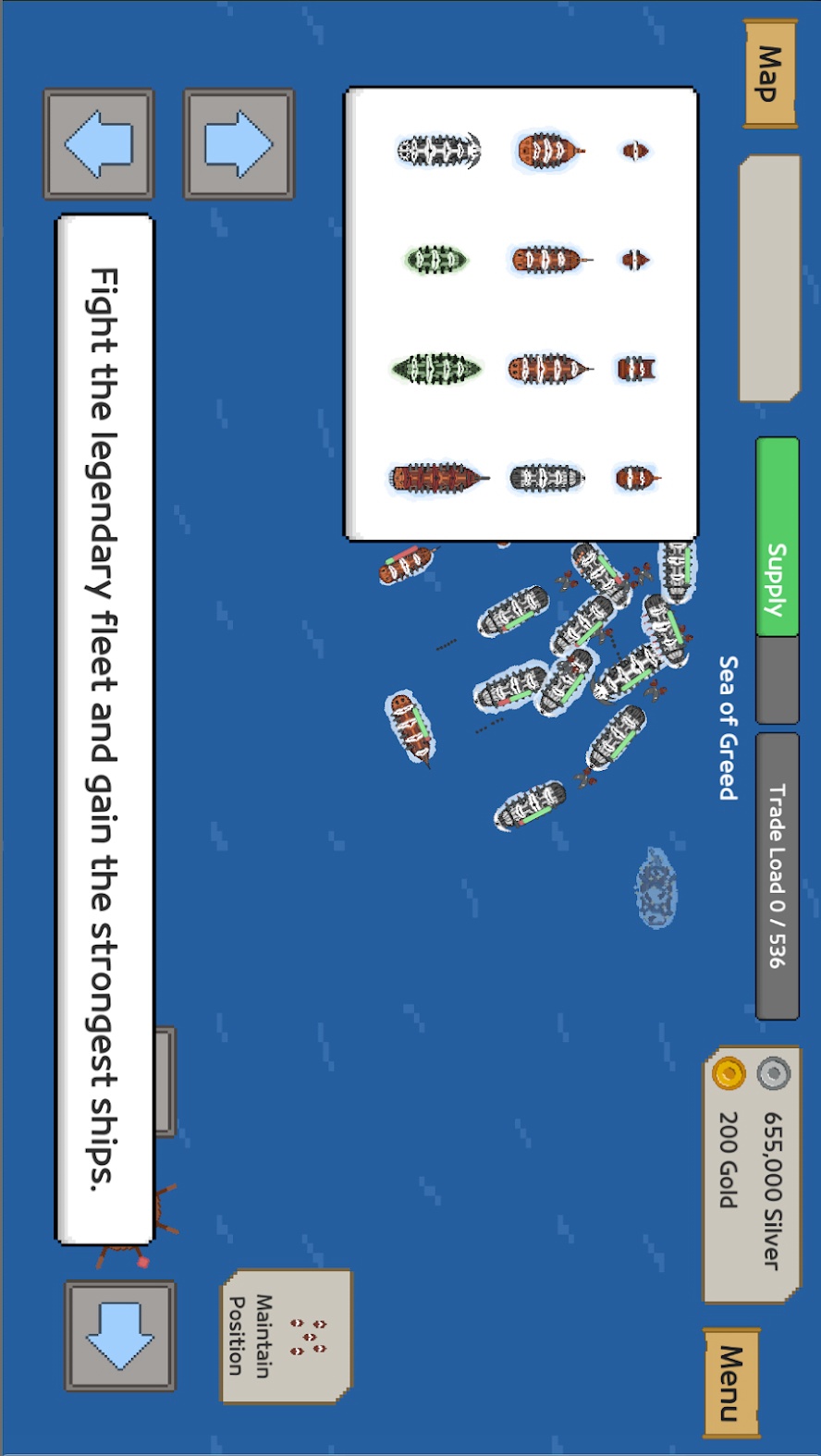Tap the blank beige panel near Map
821x1456 pixels.
[769, 278]
